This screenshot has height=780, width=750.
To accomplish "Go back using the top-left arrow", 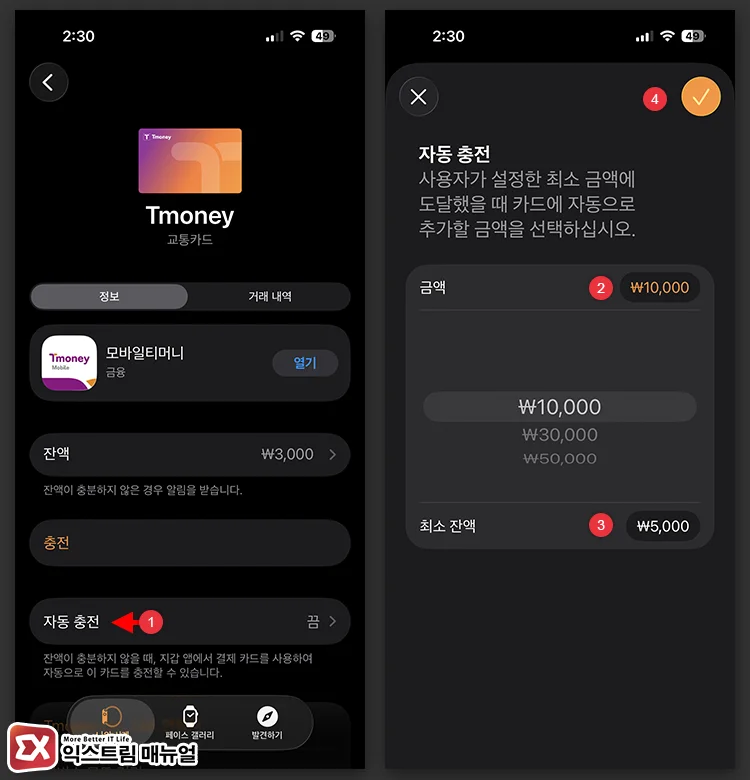I will click(x=49, y=81).
